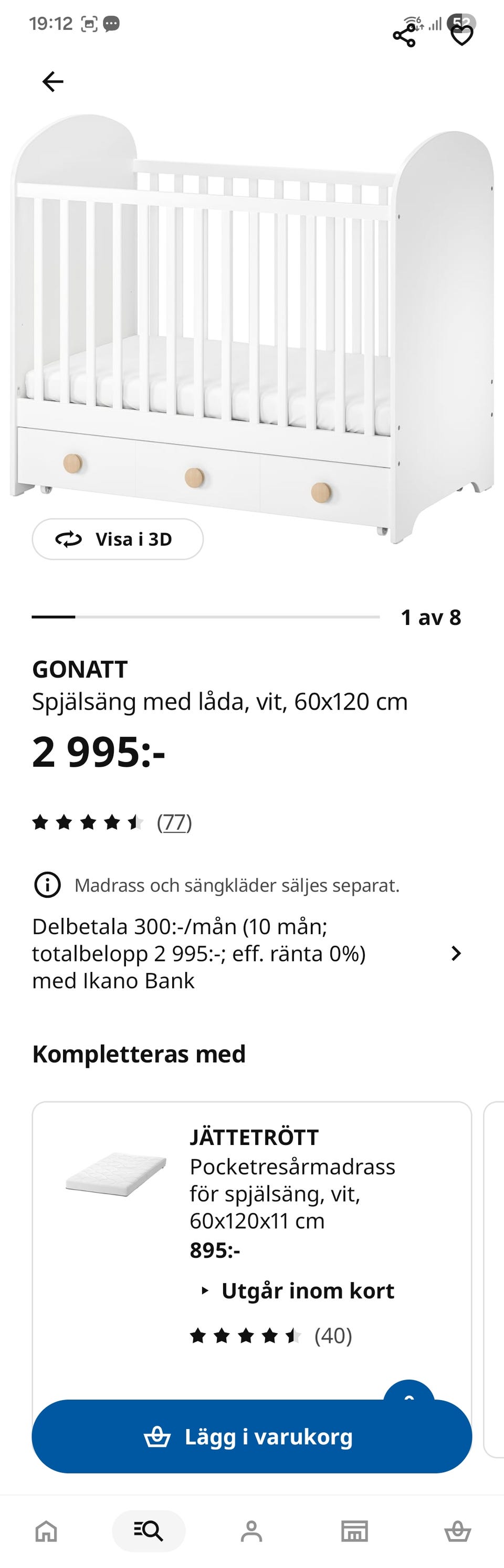Image resolution: width=504 pixels, height=1568 pixels.
Task: Share this GONATT product
Action: point(404,36)
